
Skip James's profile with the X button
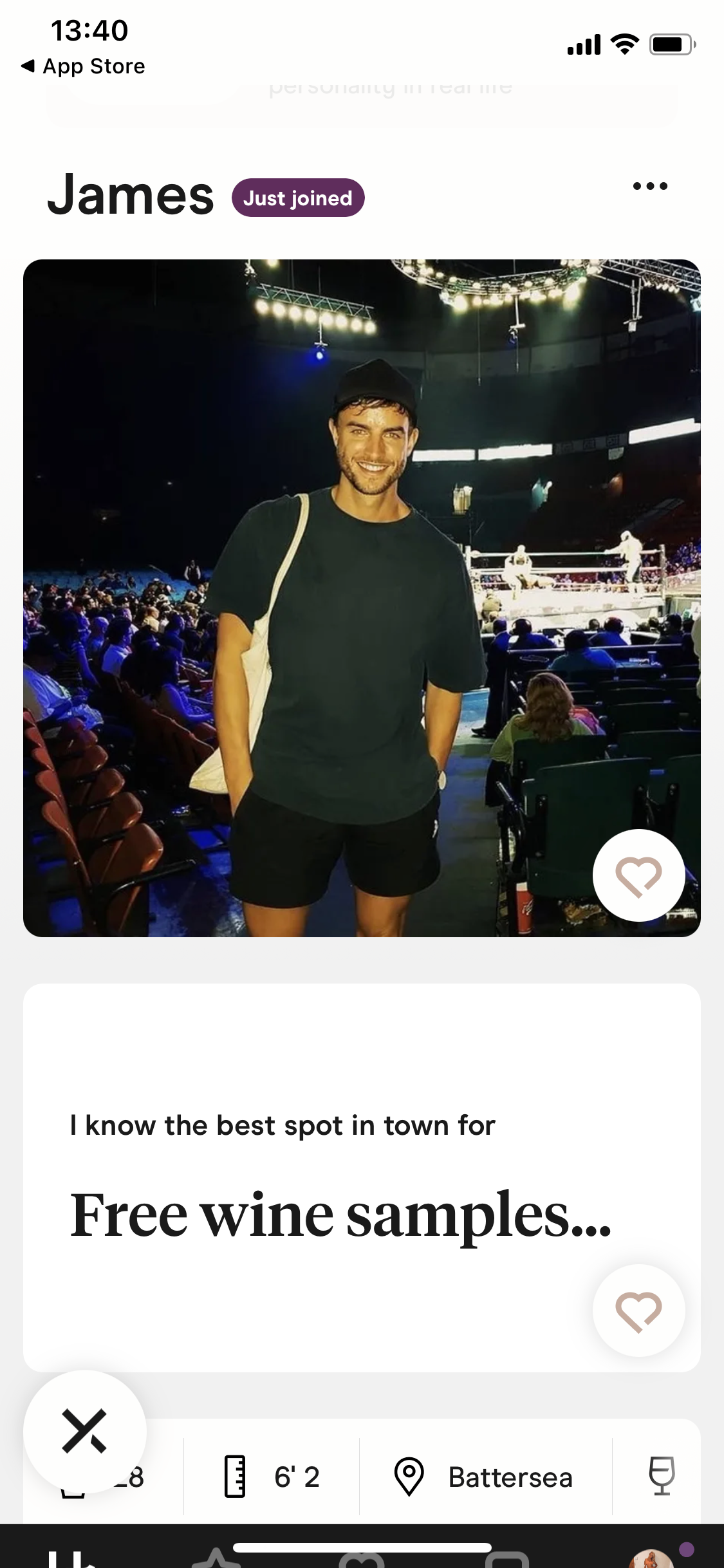click(x=85, y=1432)
